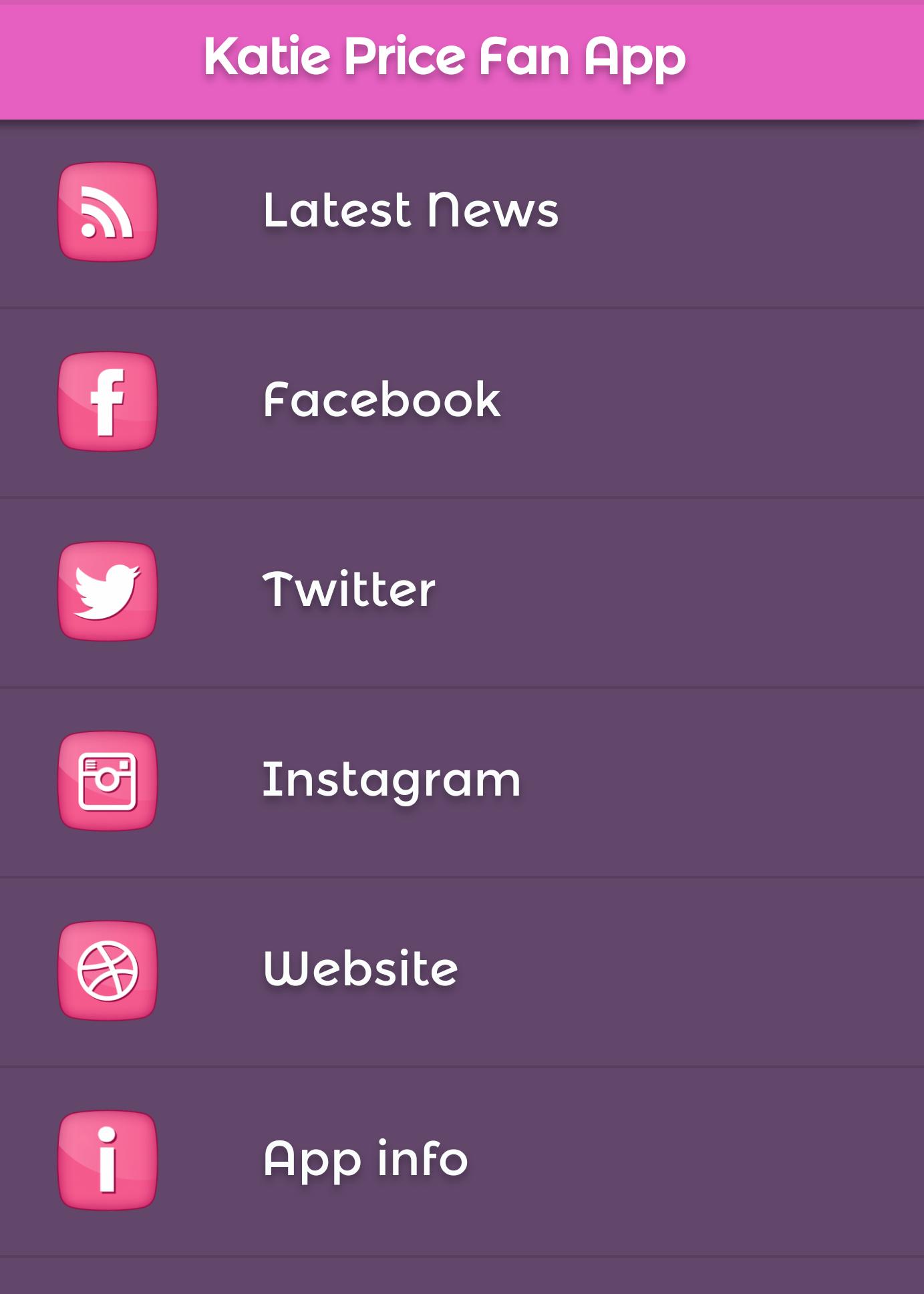Go to the official Website
Image resolution: width=924 pixels, height=1294 pixels.
(x=361, y=968)
